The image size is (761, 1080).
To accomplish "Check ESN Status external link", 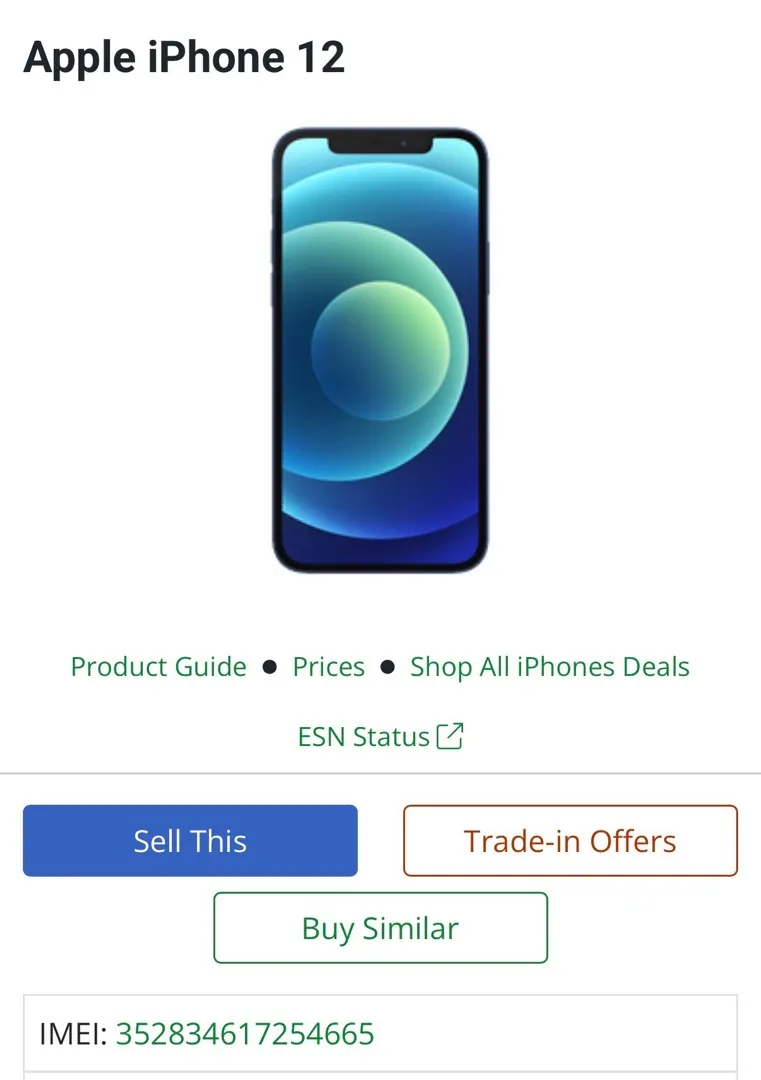I will pos(380,737).
